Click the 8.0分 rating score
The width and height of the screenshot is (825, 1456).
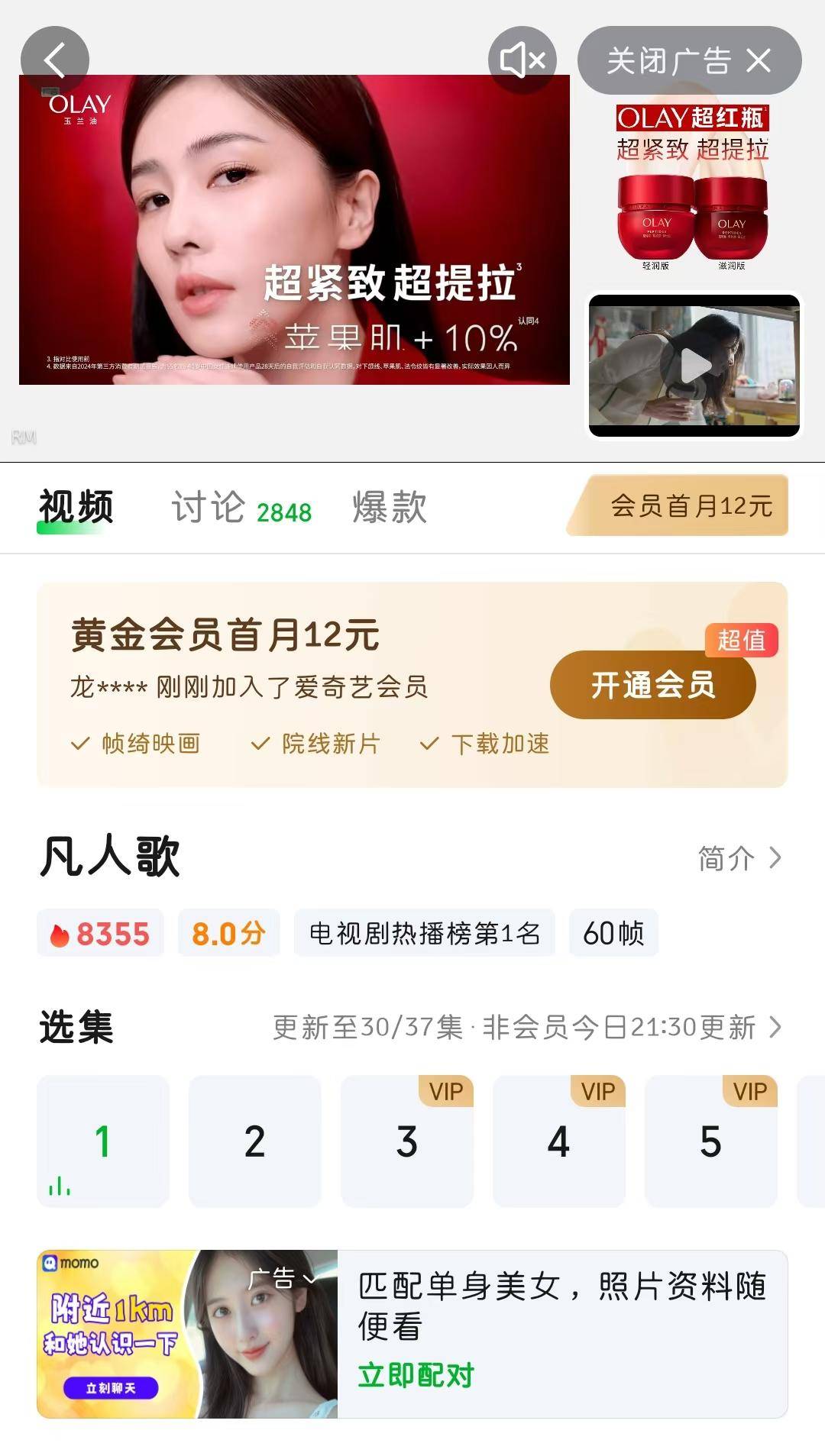click(228, 933)
